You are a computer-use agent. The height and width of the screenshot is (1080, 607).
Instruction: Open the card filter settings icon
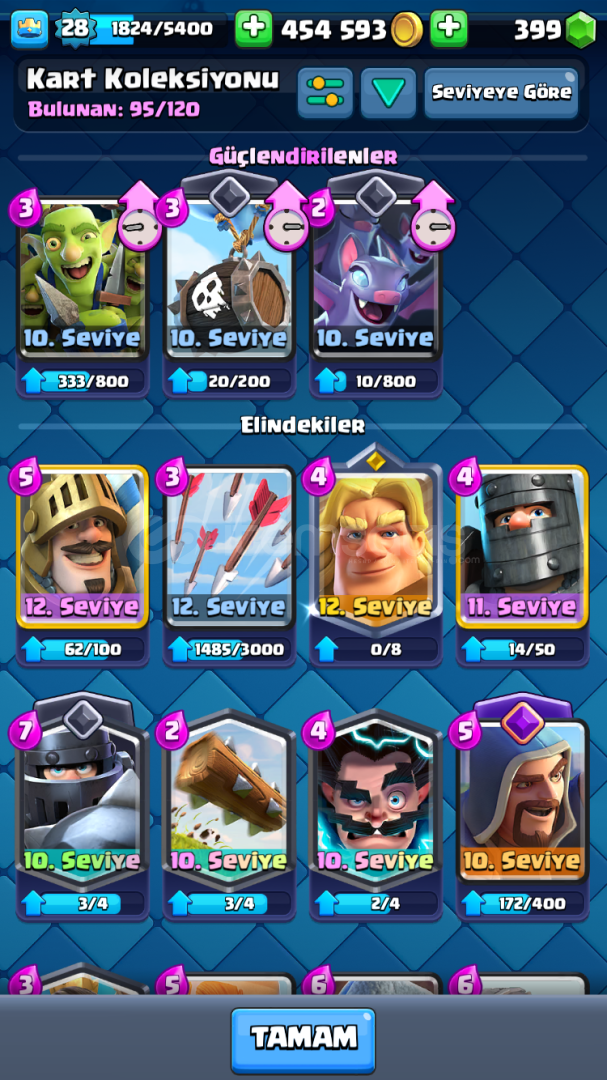(325, 92)
